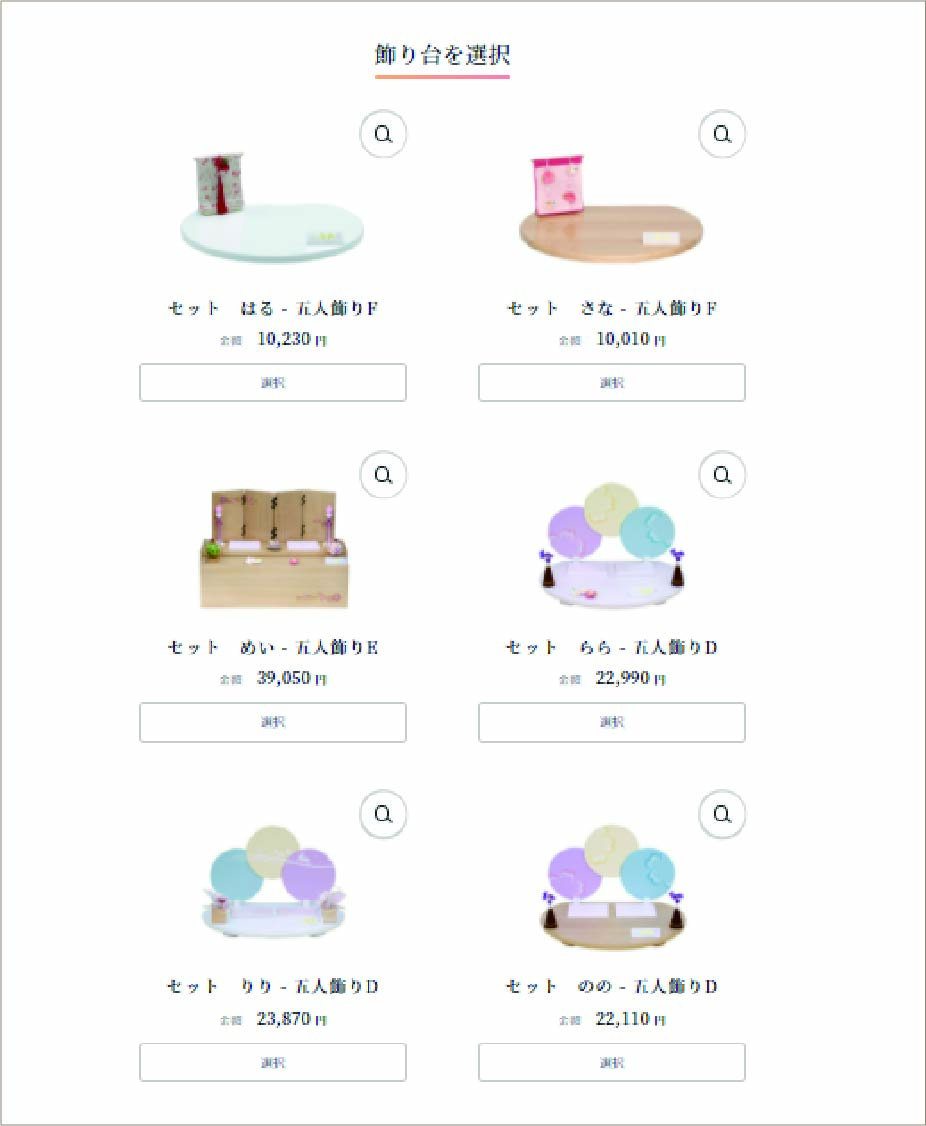This screenshot has height=1126, width=926.
Task: Select the めい set for 39,050円
Action: pos(273,722)
